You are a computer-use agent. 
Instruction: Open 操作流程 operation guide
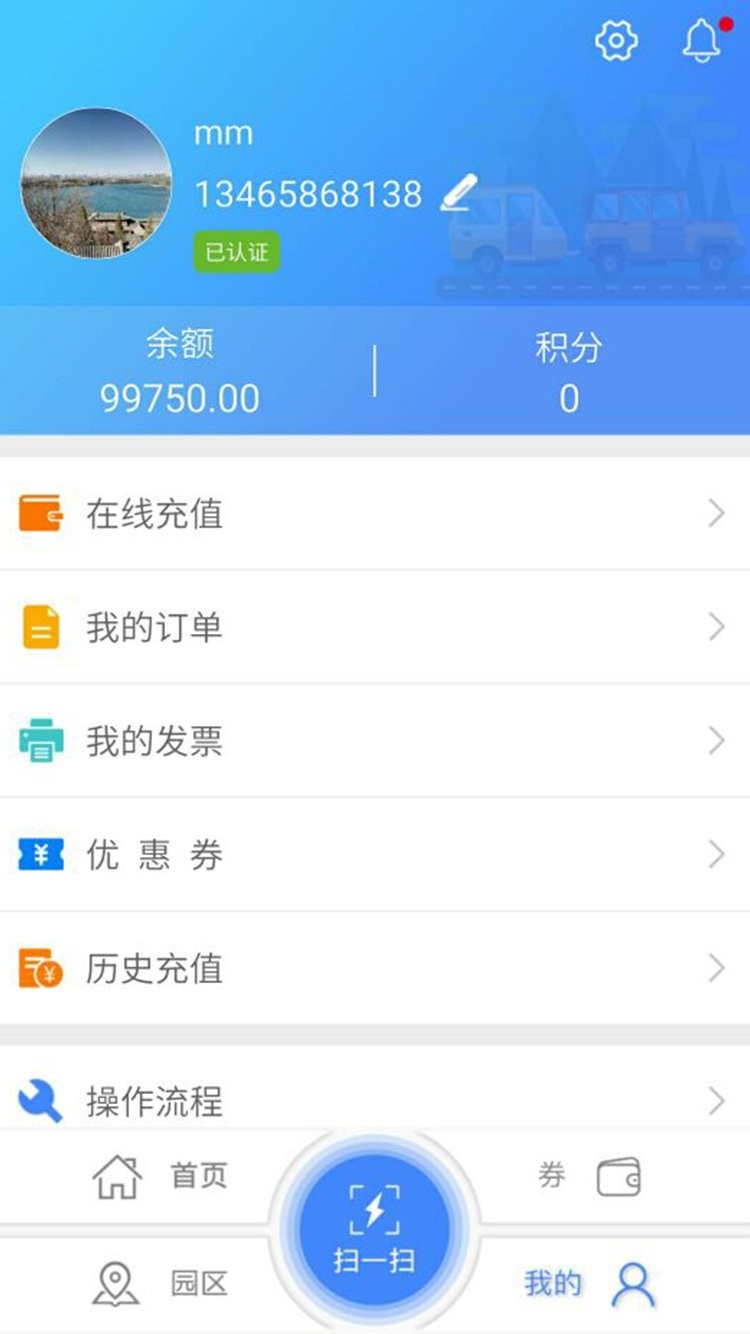(x=375, y=1100)
